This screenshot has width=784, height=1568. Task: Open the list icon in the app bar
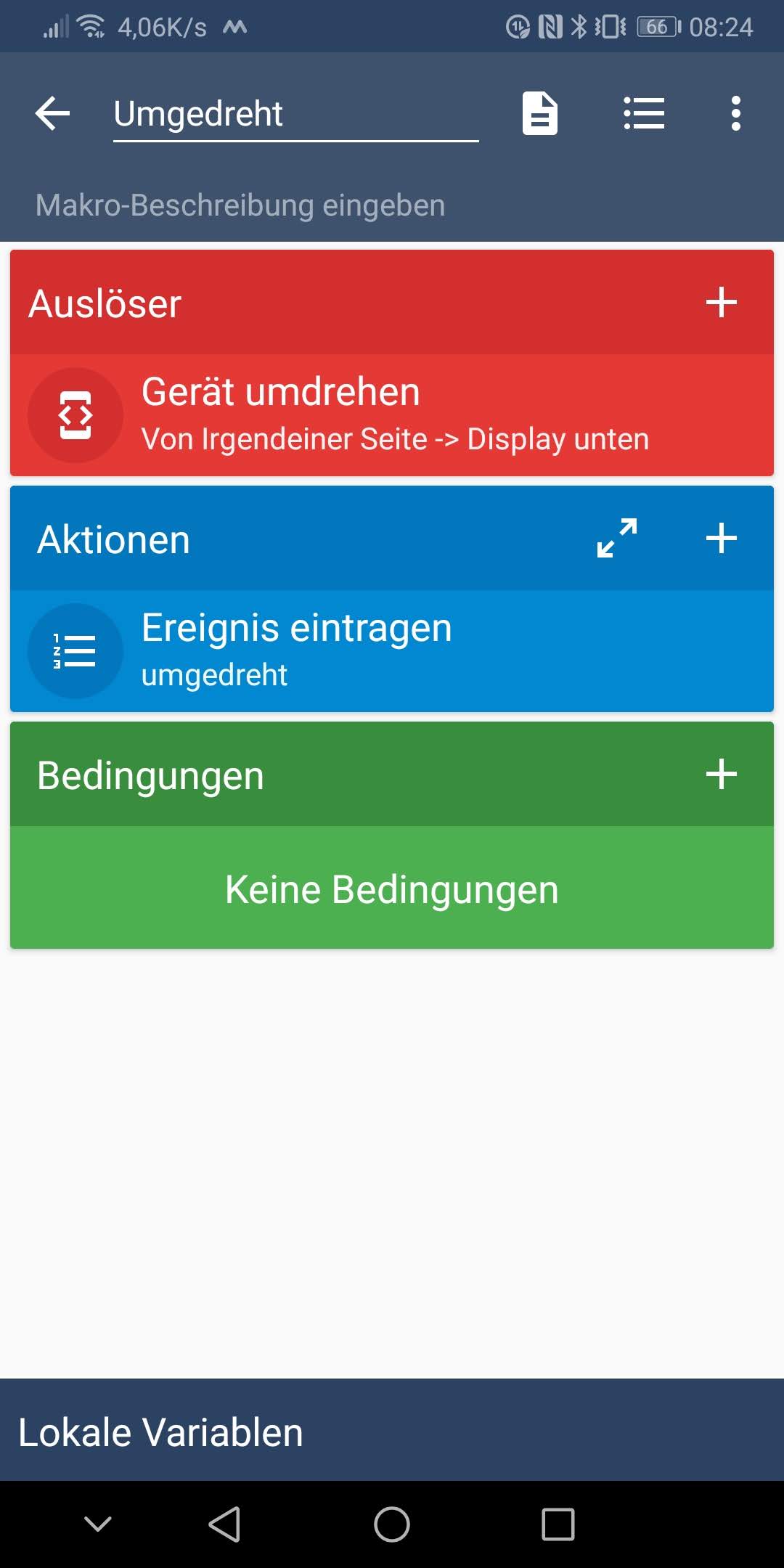pyautogui.click(x=644, y=114)
